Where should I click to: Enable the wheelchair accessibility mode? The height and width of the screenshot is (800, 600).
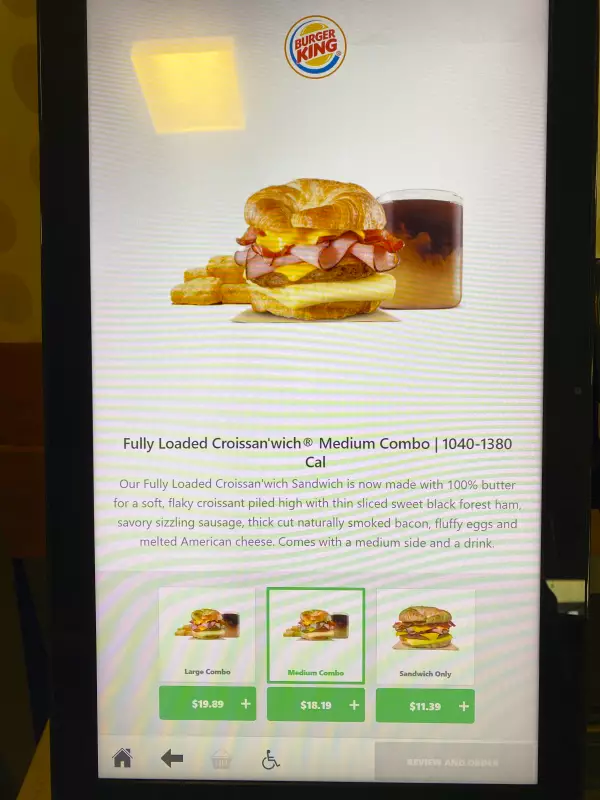pos(270,759)
